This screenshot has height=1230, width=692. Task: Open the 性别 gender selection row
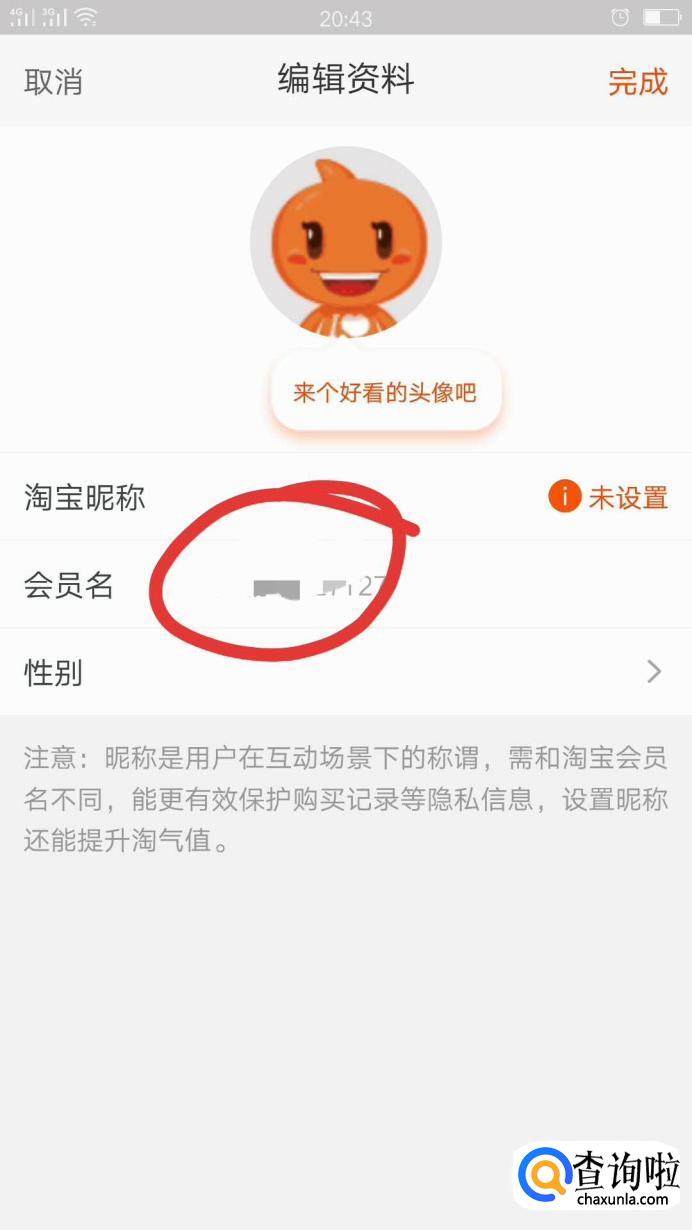pos(345,672)
